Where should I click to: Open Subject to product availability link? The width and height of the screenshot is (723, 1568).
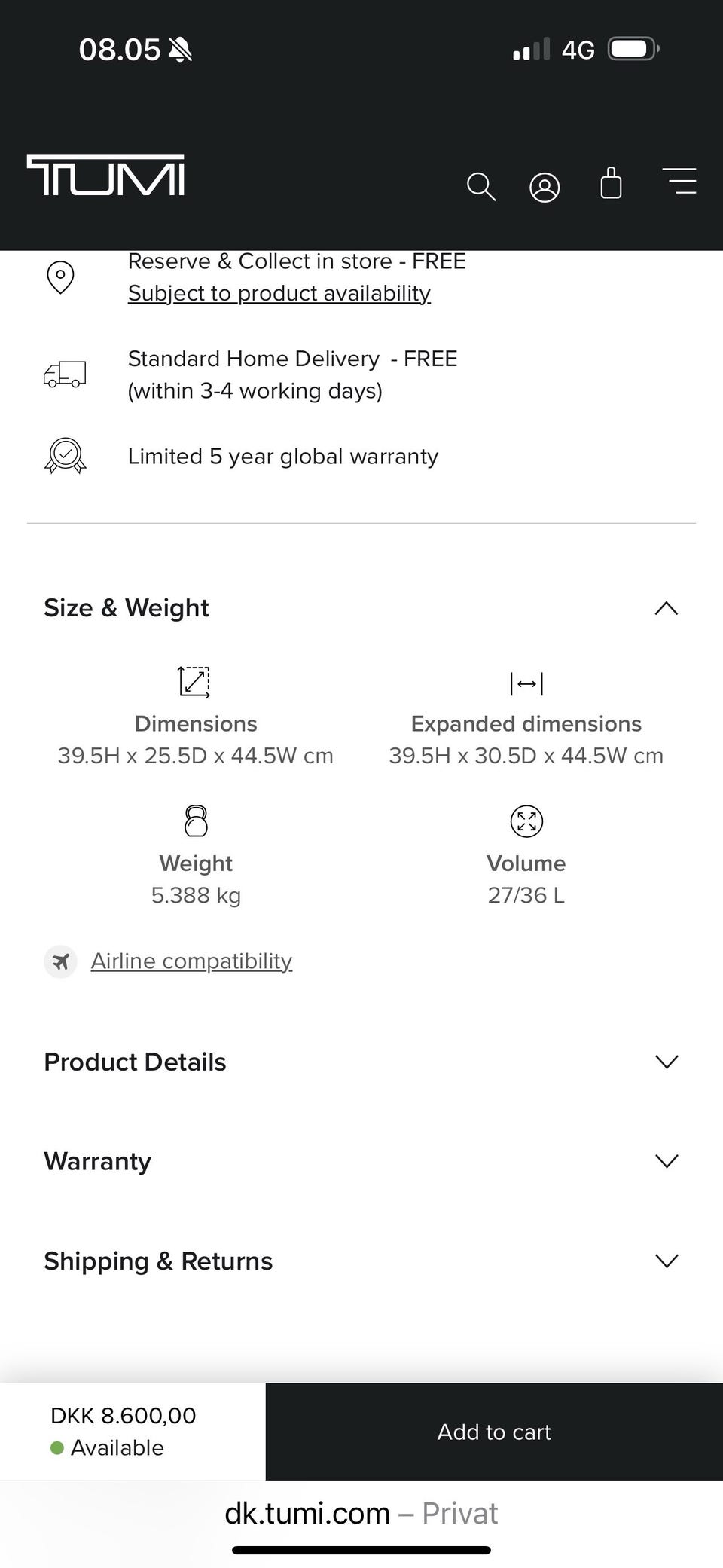pyautogui.click(x=279, y=293)
